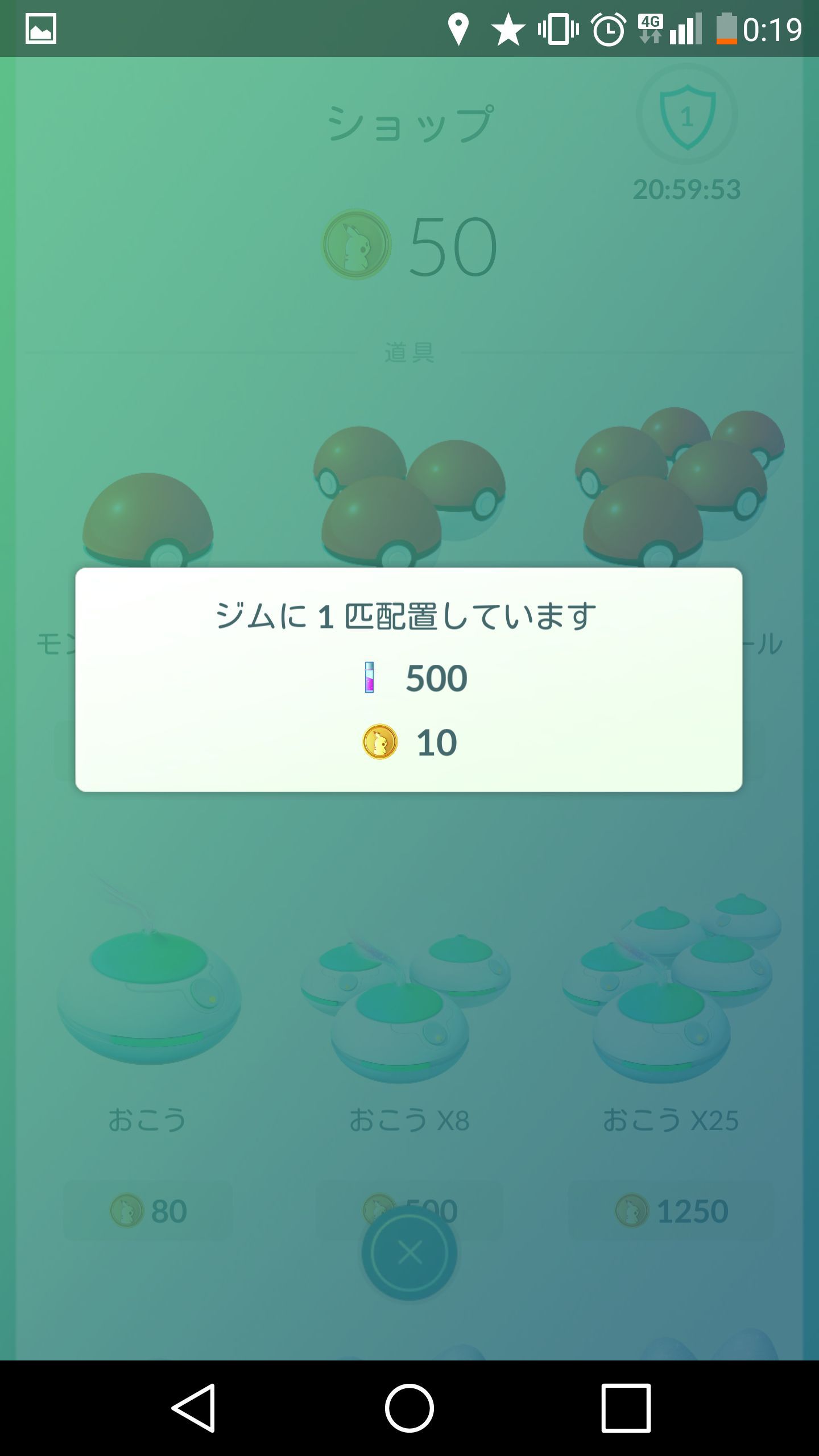819x1456 pixels.
Task: Claim the gym defender bonus shield
Action: tap(686, 115)
